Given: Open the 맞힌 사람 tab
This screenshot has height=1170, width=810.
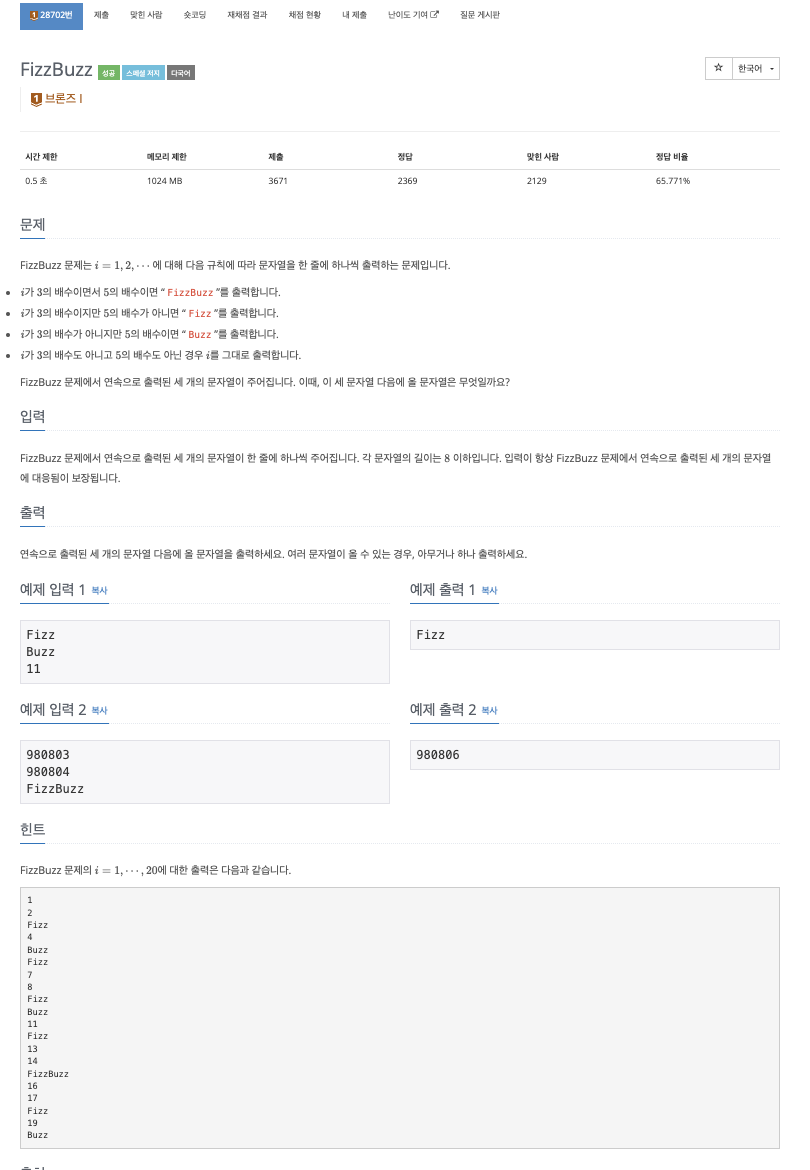Looking at the screenshot, I should tap(146, 16).
